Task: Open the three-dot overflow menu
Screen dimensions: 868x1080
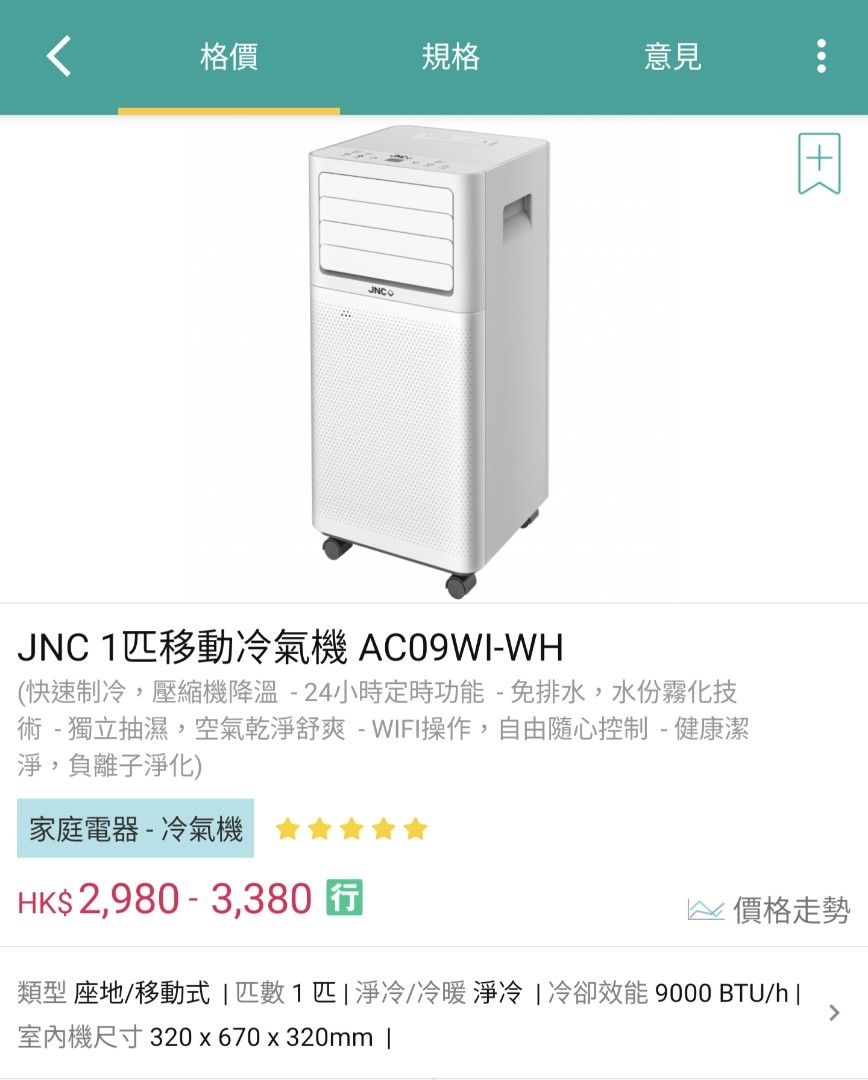Action: [x=820, y=57]
